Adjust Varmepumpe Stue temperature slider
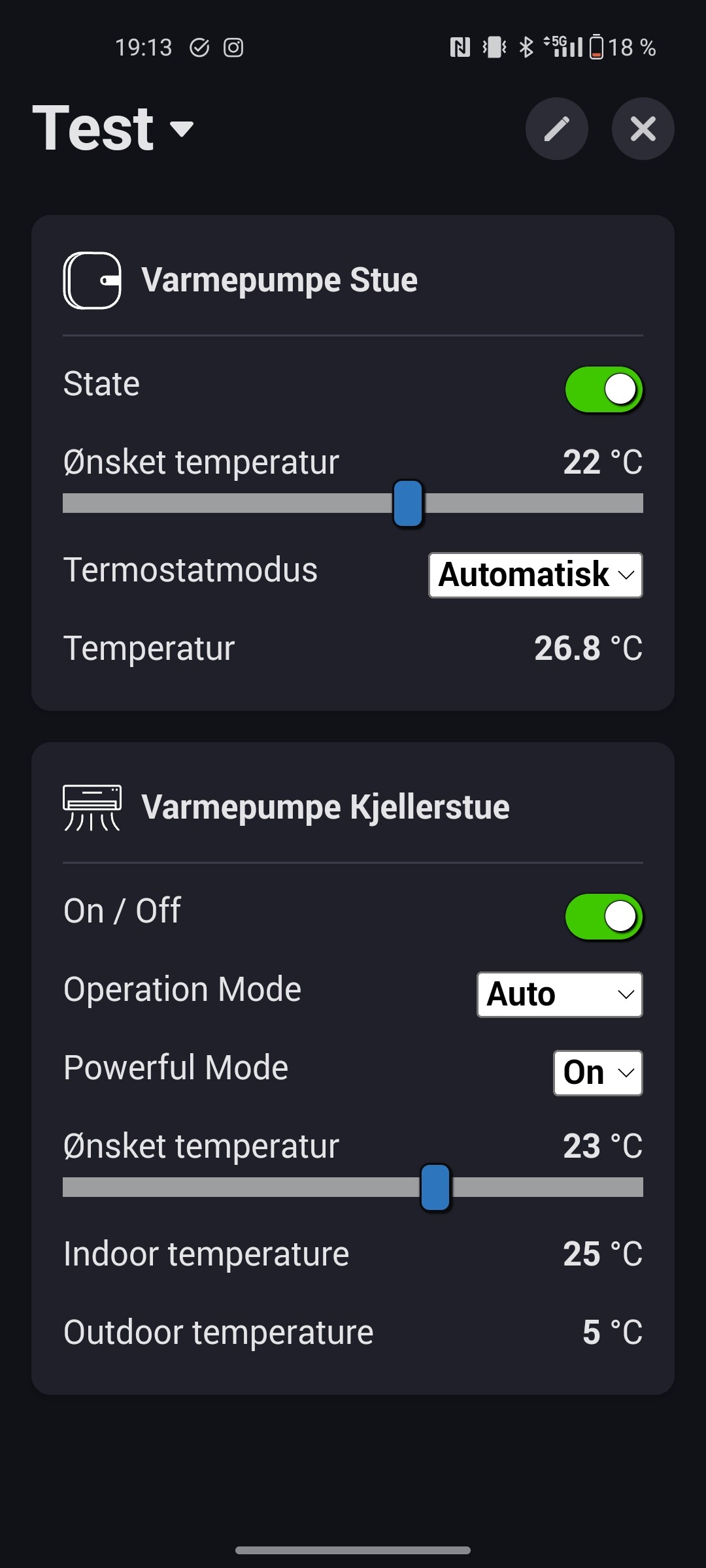706x1568 pixels. point(408,503)
